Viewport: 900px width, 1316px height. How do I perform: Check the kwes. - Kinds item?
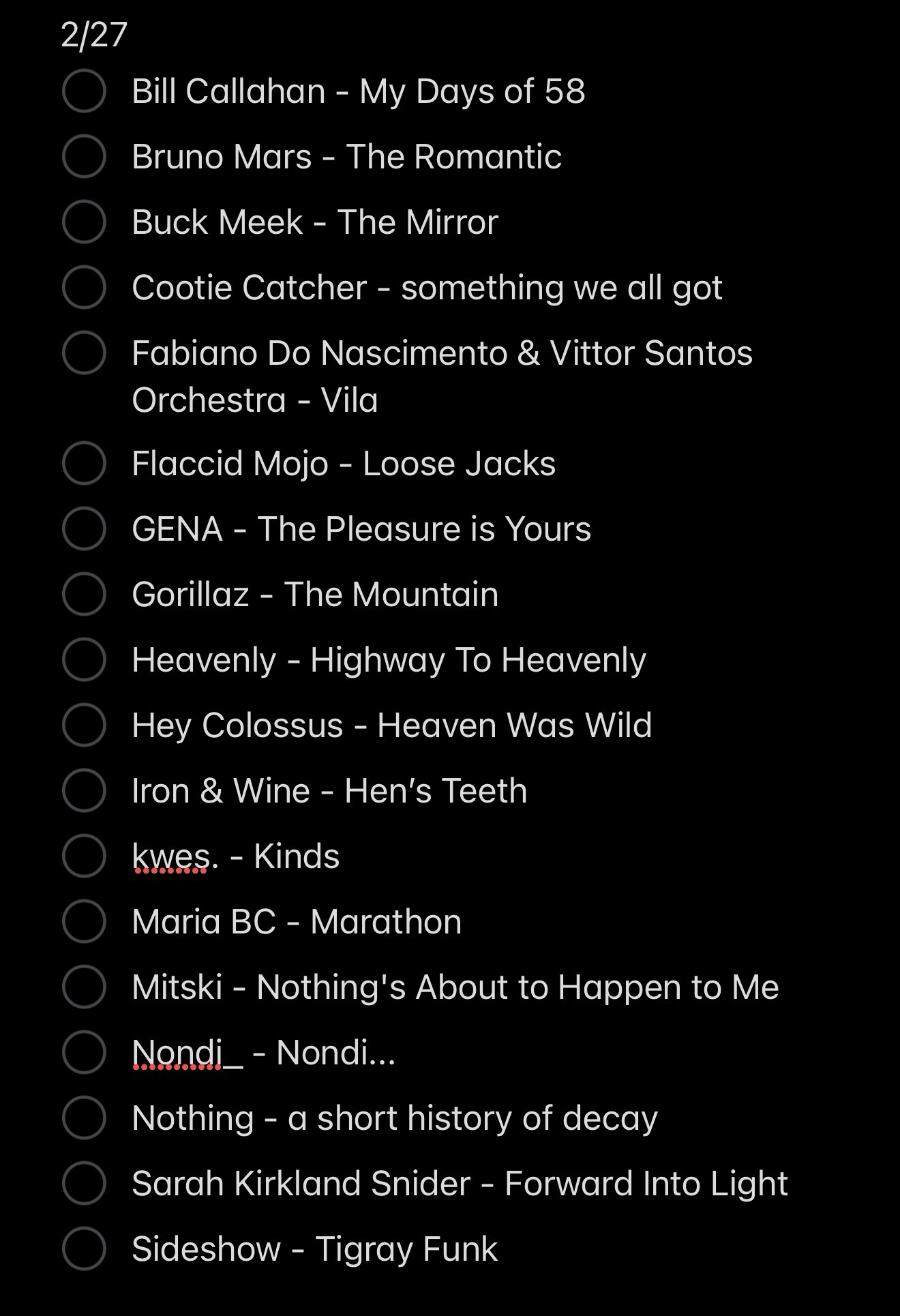point(84,856)
